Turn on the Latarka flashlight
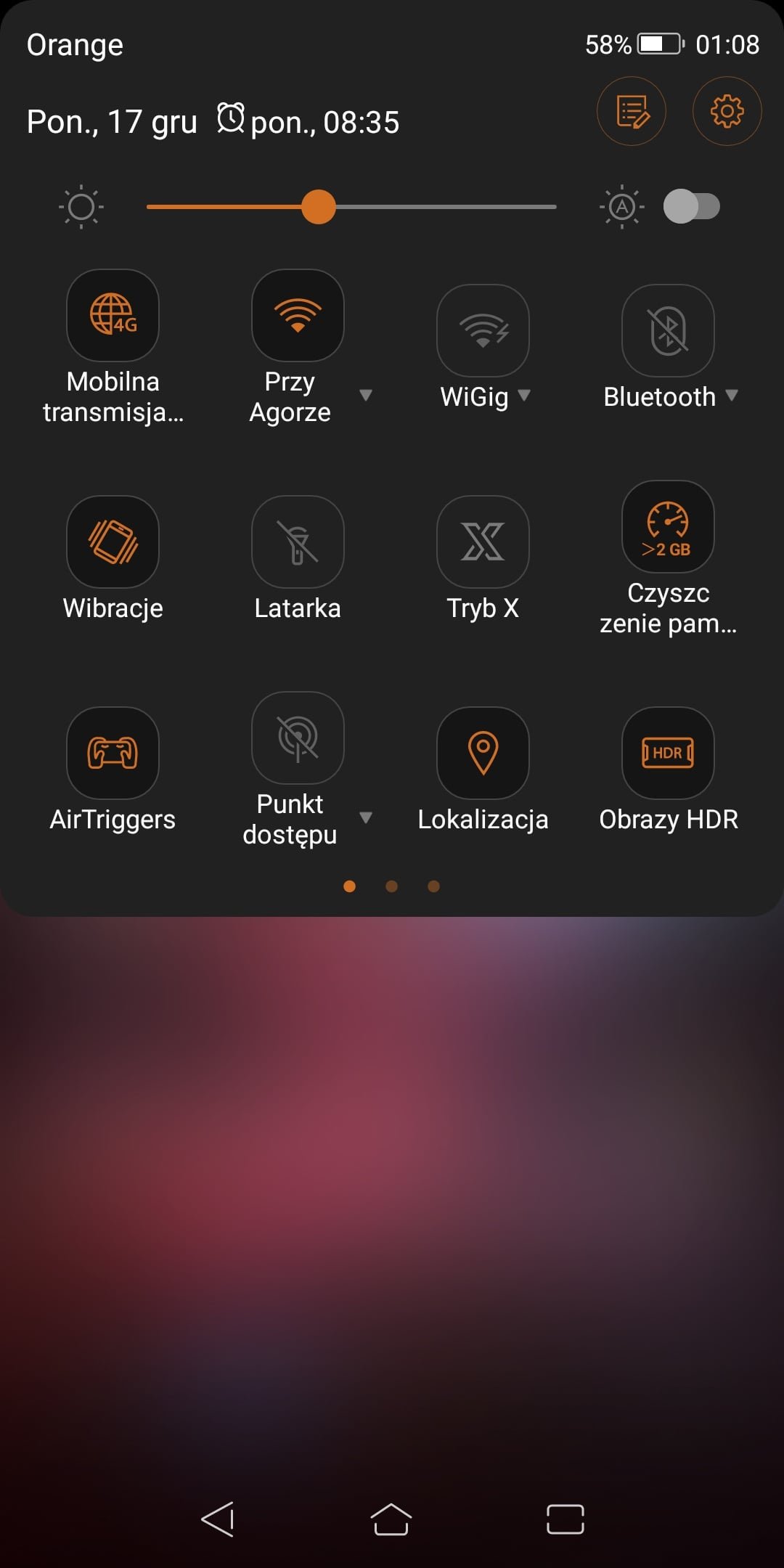The image size is (784, 1568). coord(298,542)
